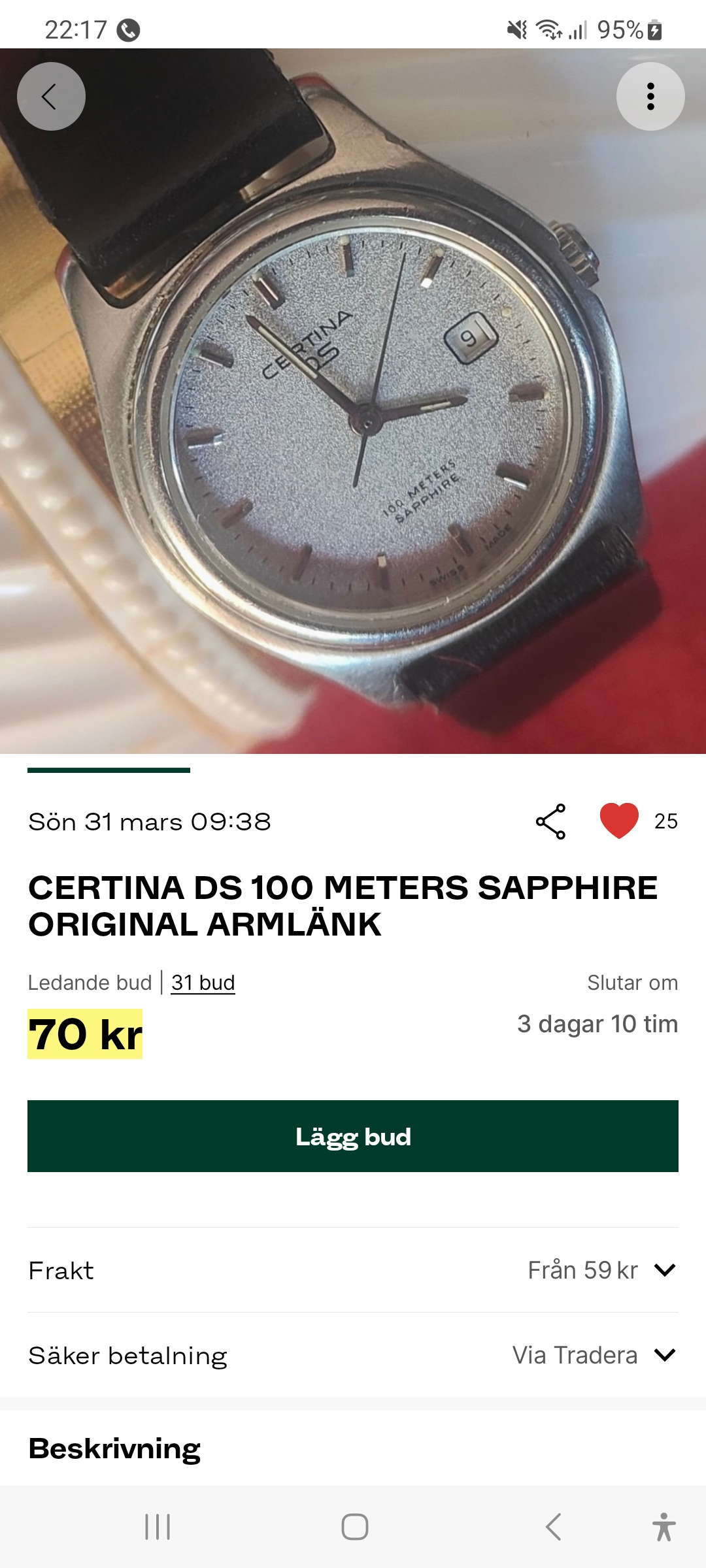This screenshot has width=706, height=1568.
Task: Tap the Lägg bud button
Action: 353,1136
